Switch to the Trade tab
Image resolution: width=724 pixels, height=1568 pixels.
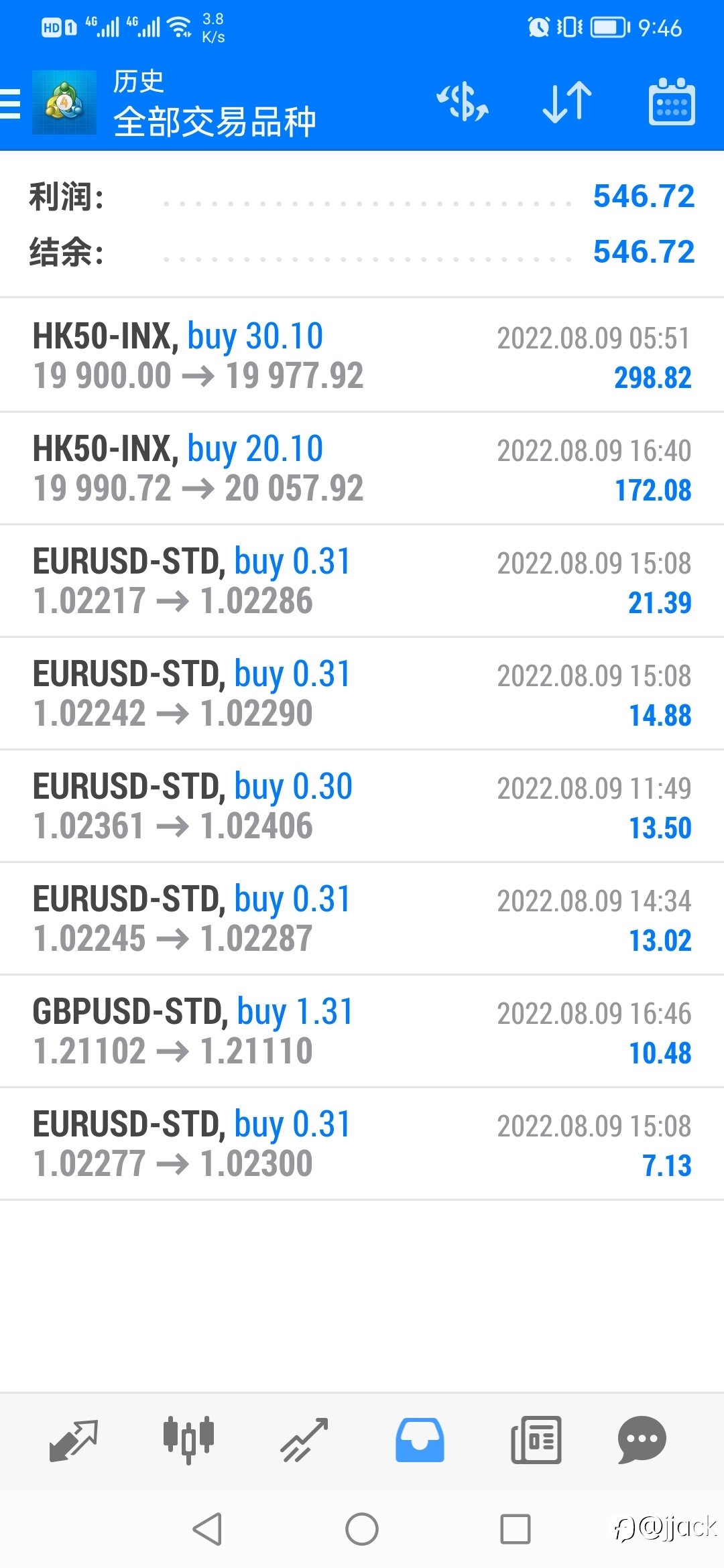tap(304, 1440)
